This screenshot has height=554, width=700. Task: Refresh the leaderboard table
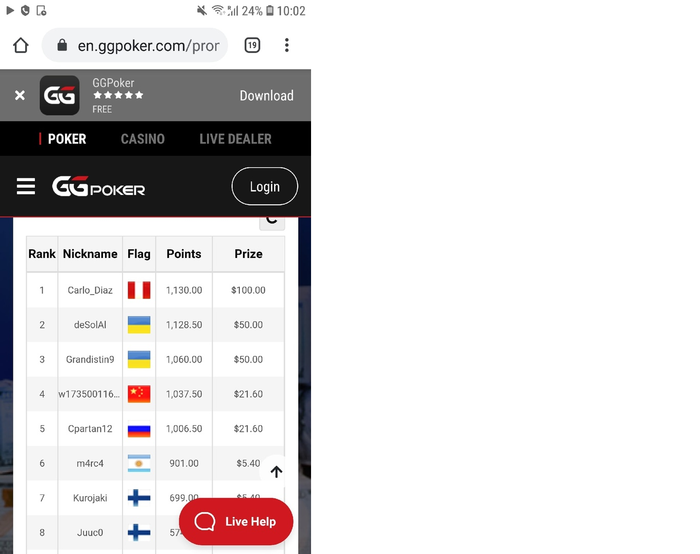point(271,221)
